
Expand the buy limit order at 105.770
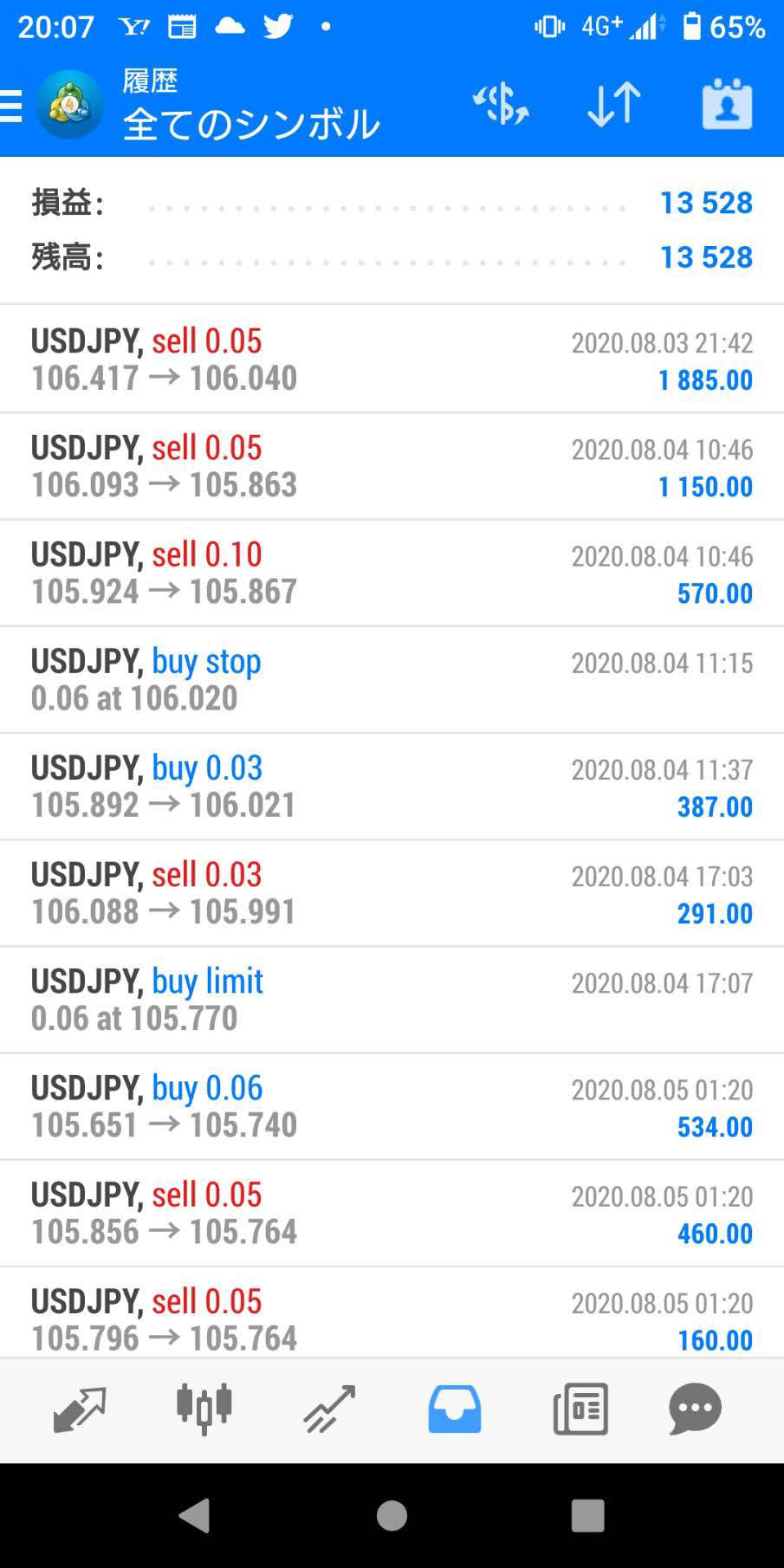392,1000
